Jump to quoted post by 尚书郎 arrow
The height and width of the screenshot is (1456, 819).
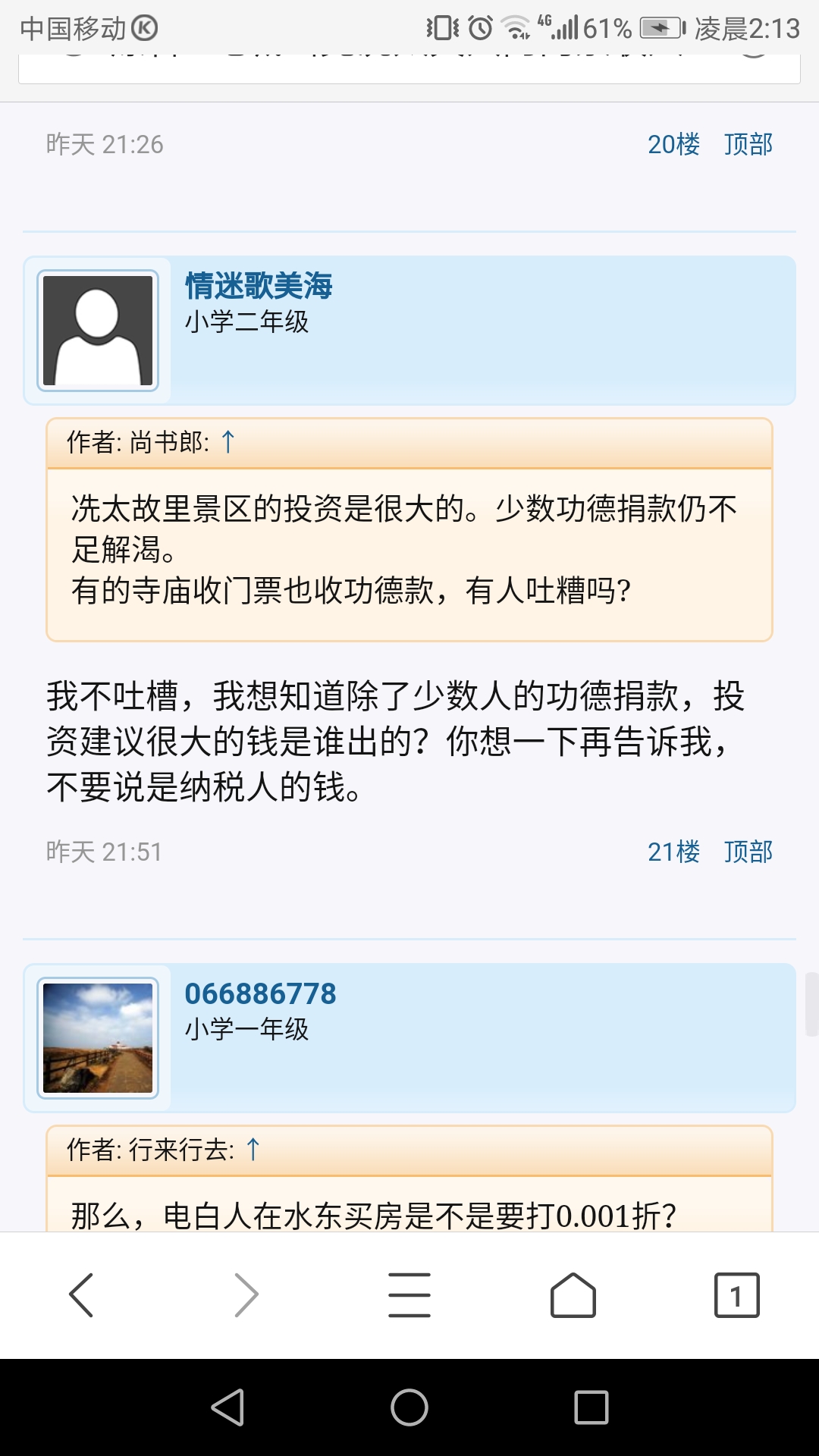(x=228, y=441)
